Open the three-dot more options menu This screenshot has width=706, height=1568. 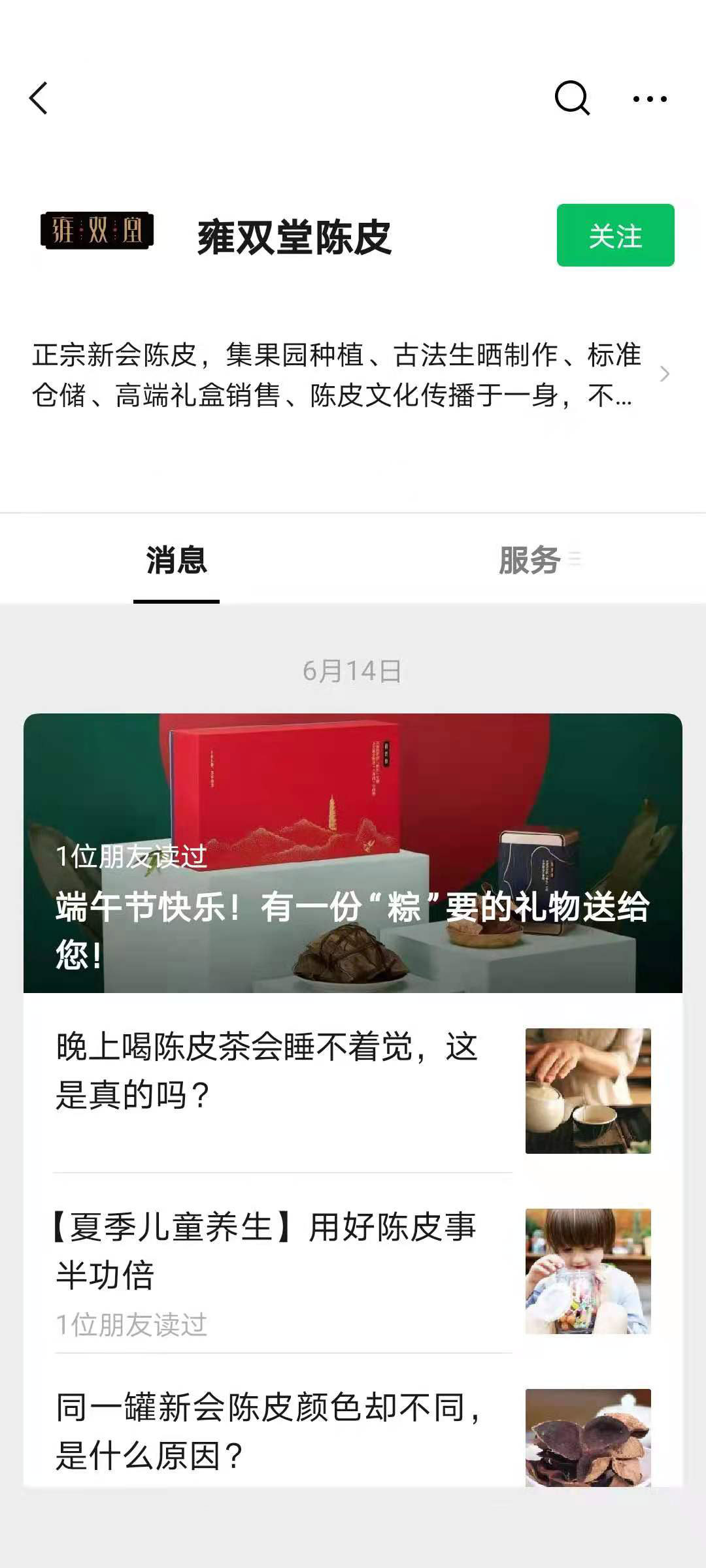[x=649, y=99]
